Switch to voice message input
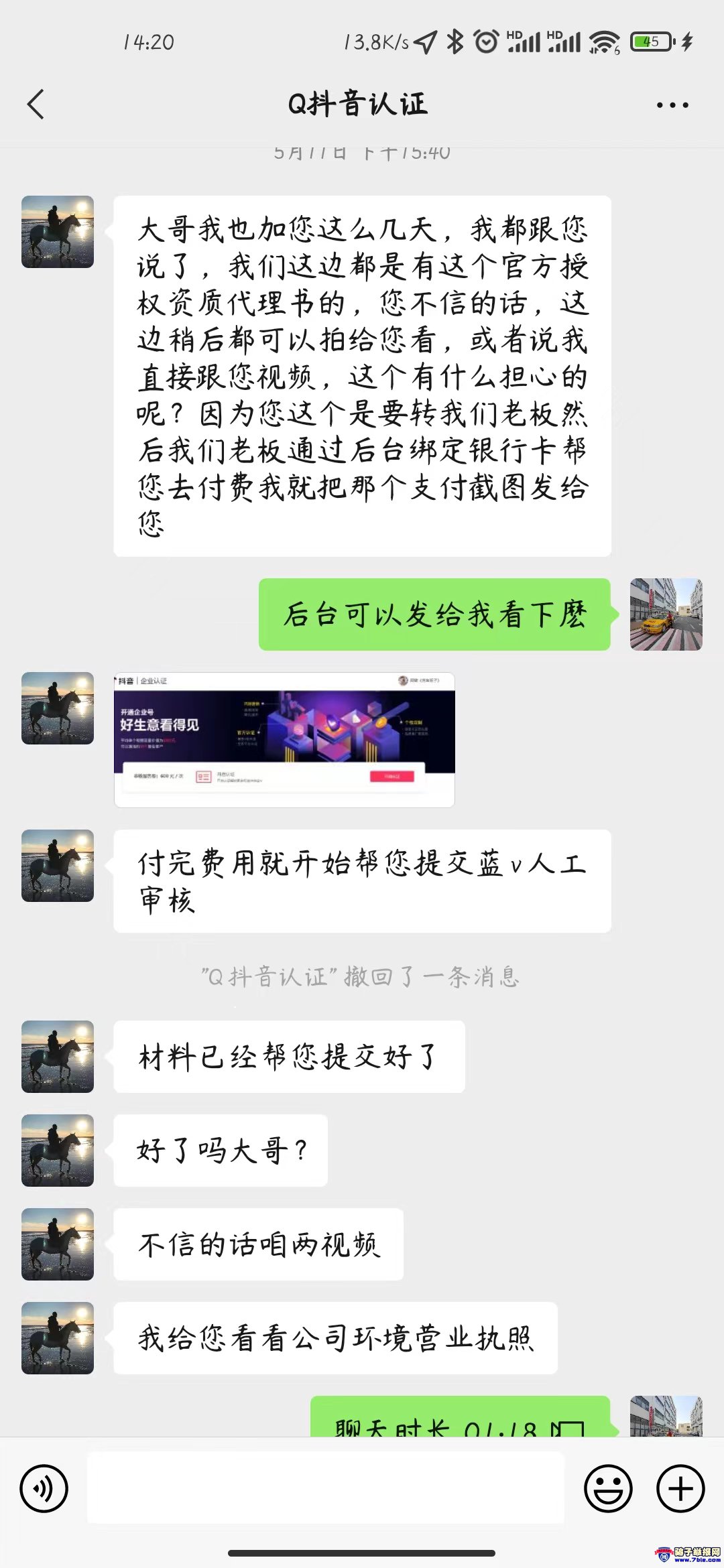724x1568 pixels. pyautogui.click(x=44, y=1489)
